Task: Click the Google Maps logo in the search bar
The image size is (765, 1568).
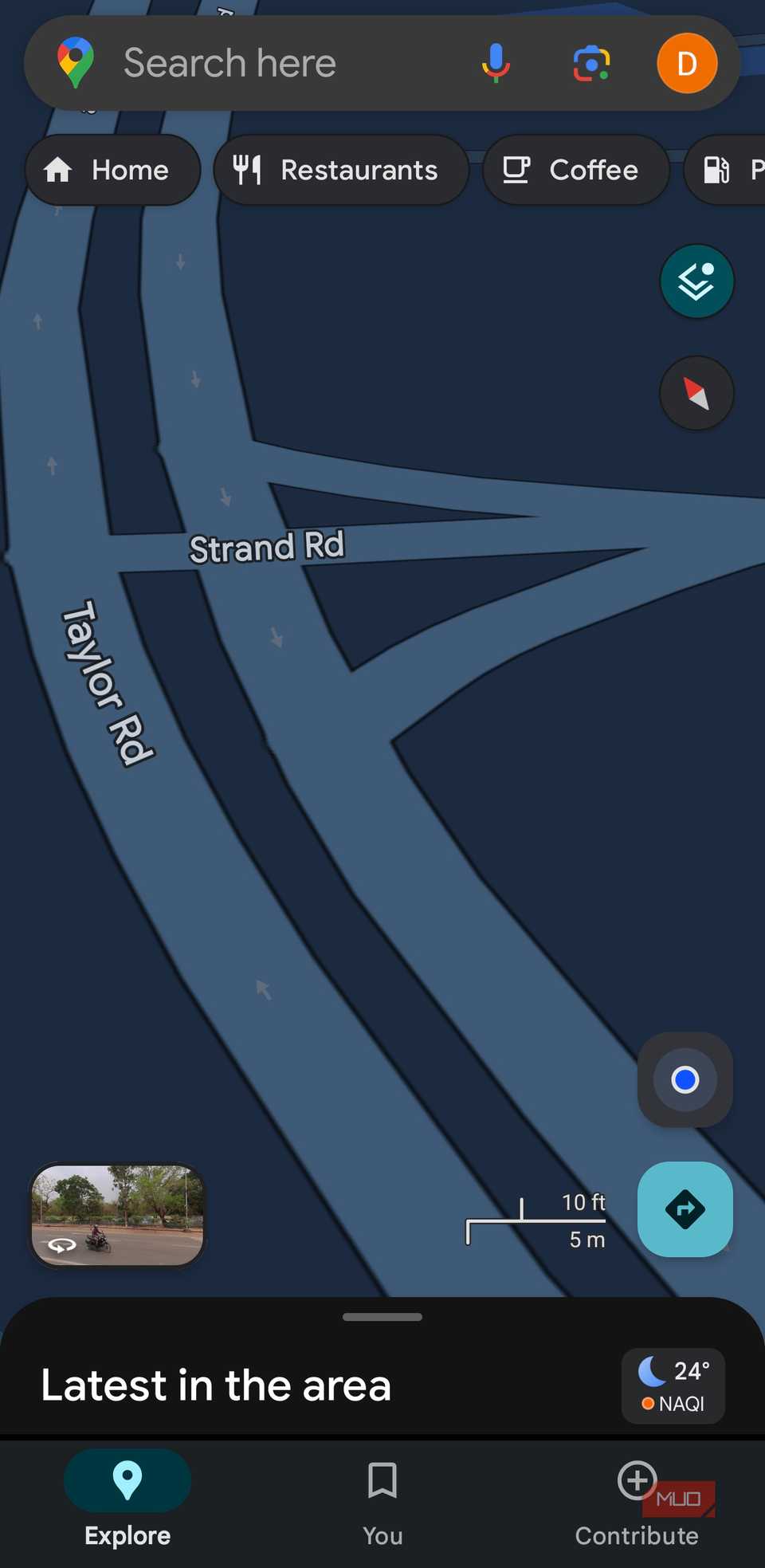Action: pos(74,62)
